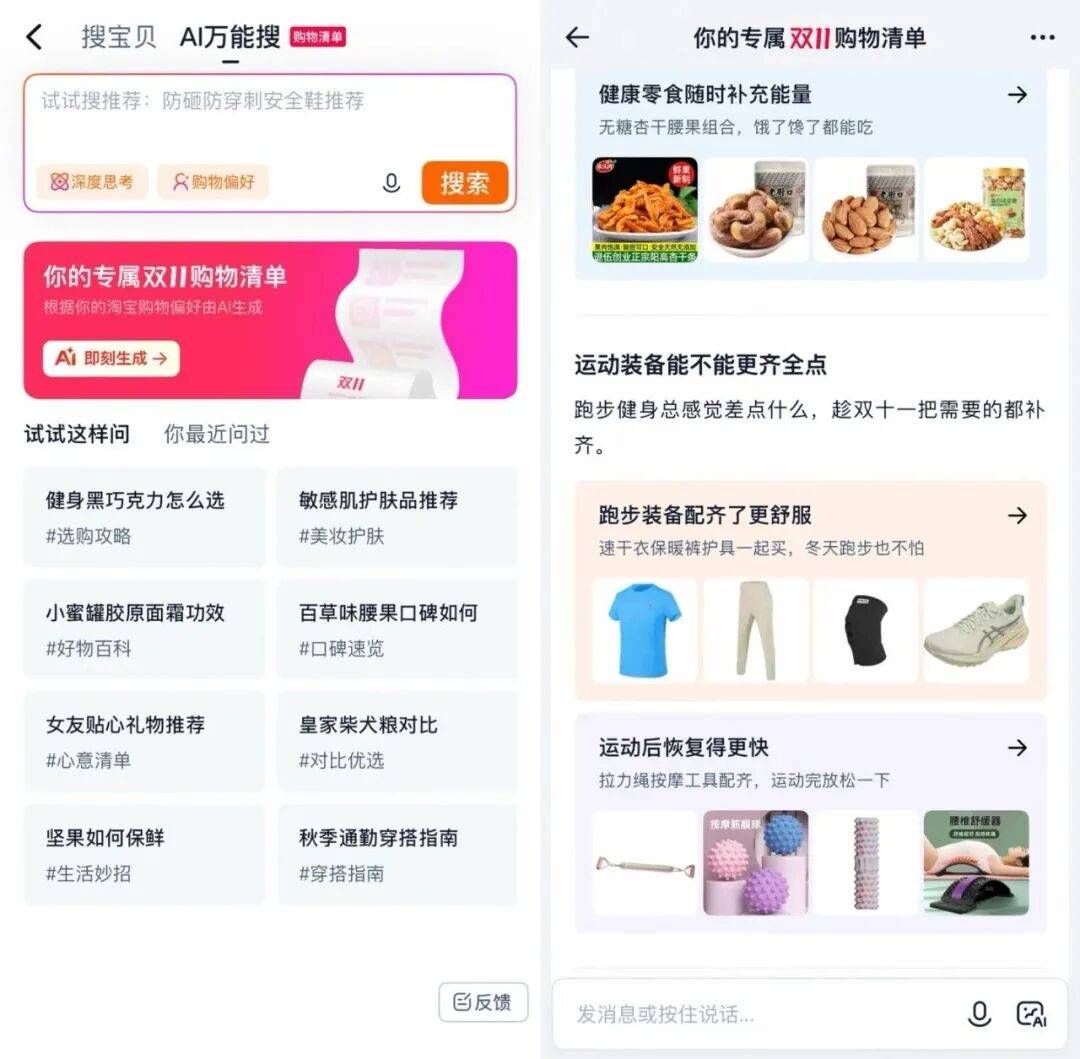Tap the 即刻生成 button on the banner
This screenshot has height=1059, width=1080.
(x=111, y=358)
